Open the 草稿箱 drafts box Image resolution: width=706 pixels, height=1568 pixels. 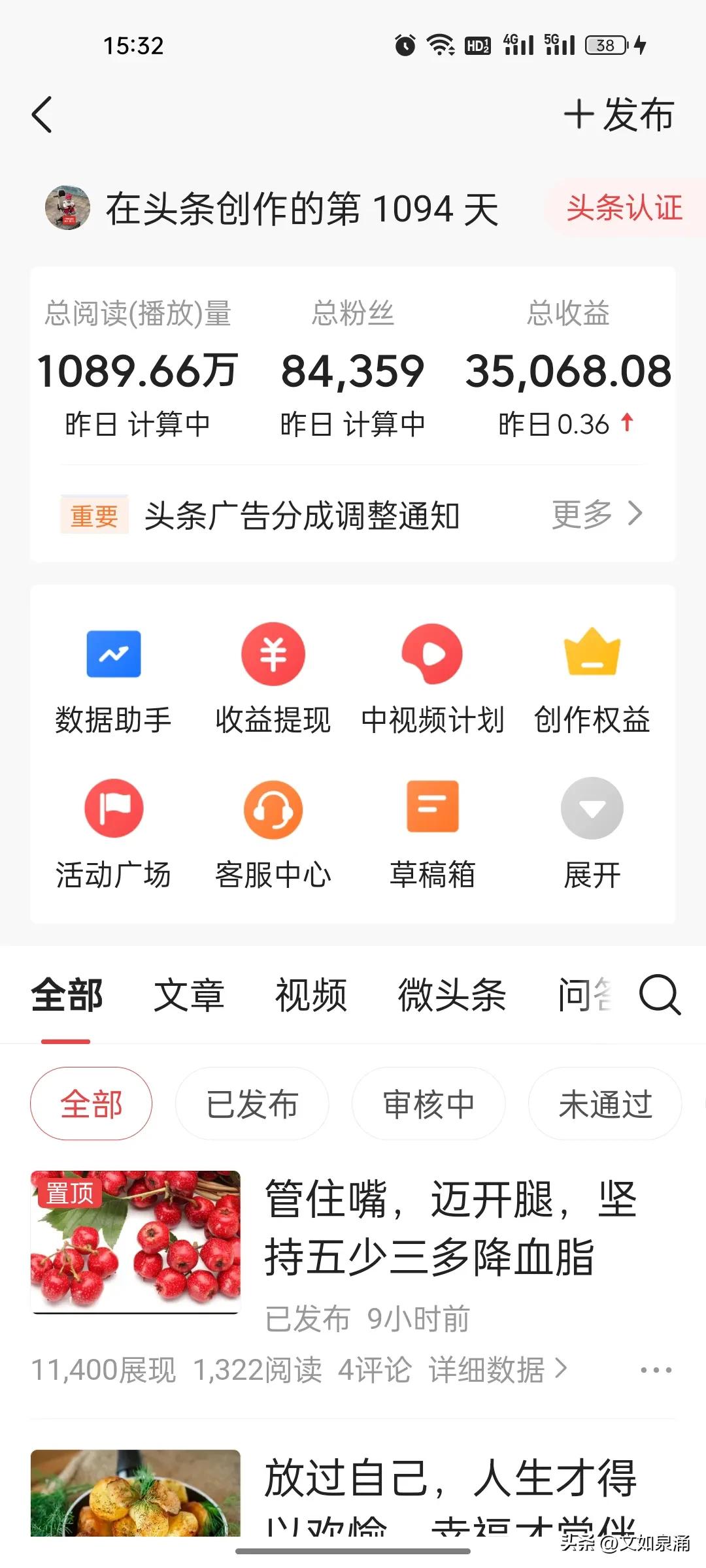click(x=432, y=834)
